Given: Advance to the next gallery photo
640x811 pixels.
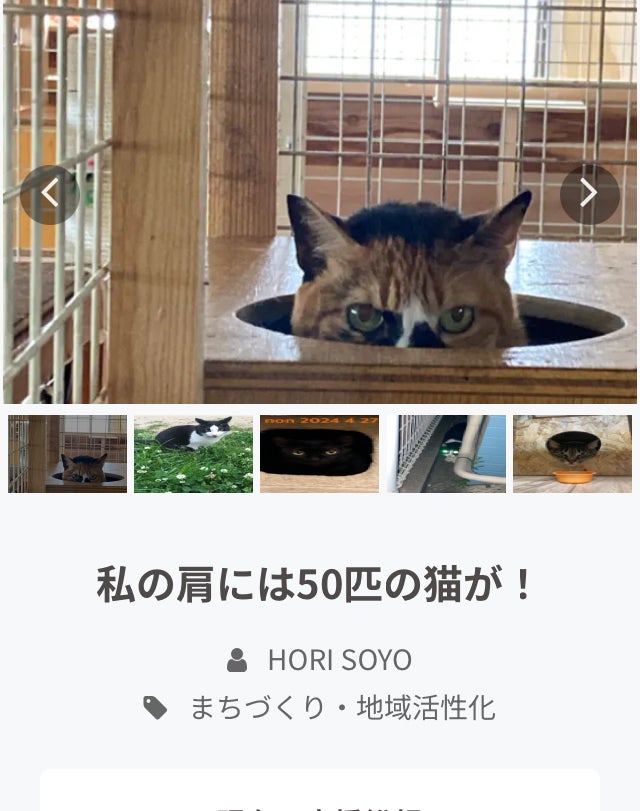Looking at the screenshot, I should click(589, 194).
